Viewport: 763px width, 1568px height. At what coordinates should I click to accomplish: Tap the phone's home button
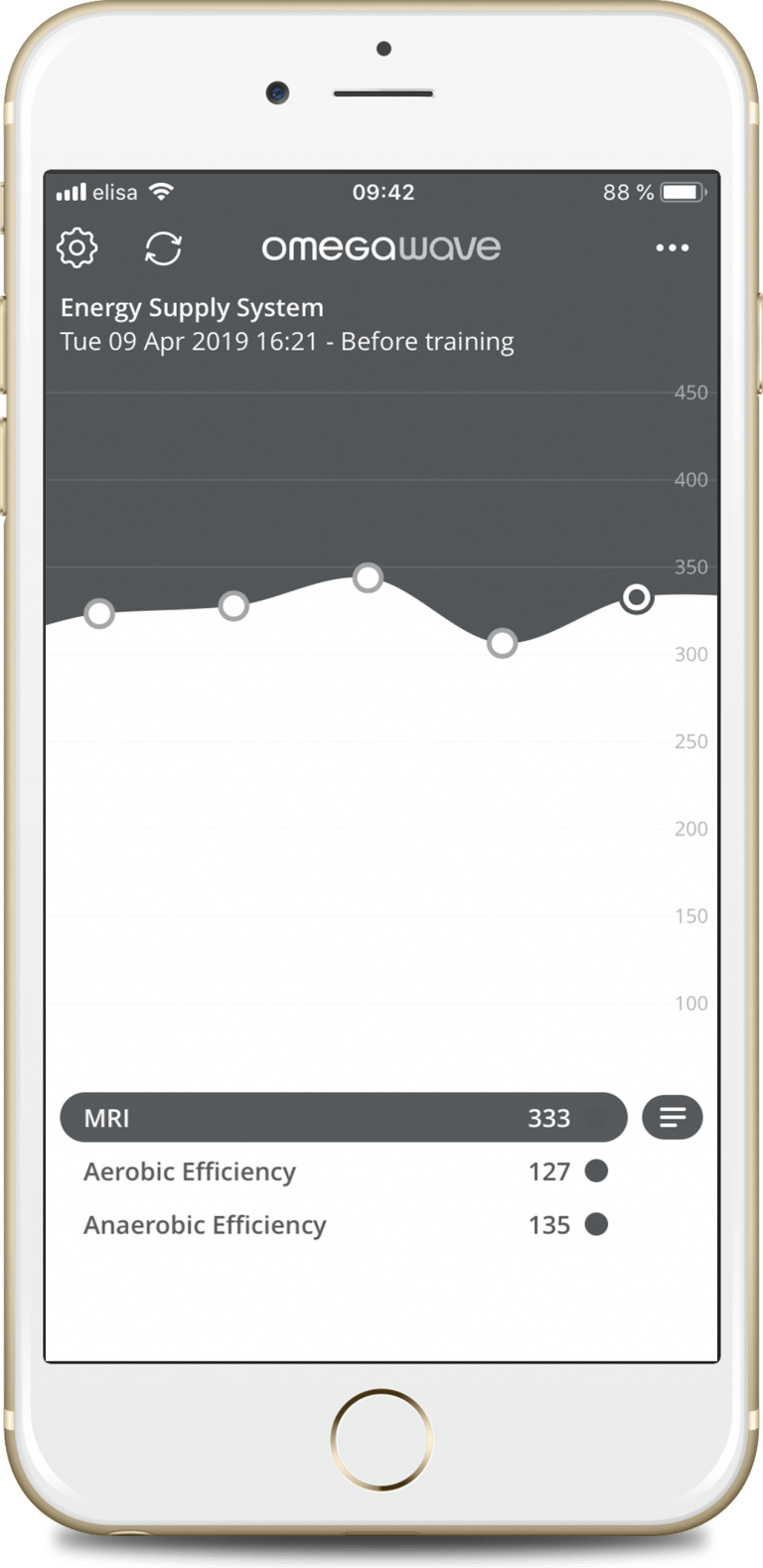pyautogui.click(x=381, y=1440)
